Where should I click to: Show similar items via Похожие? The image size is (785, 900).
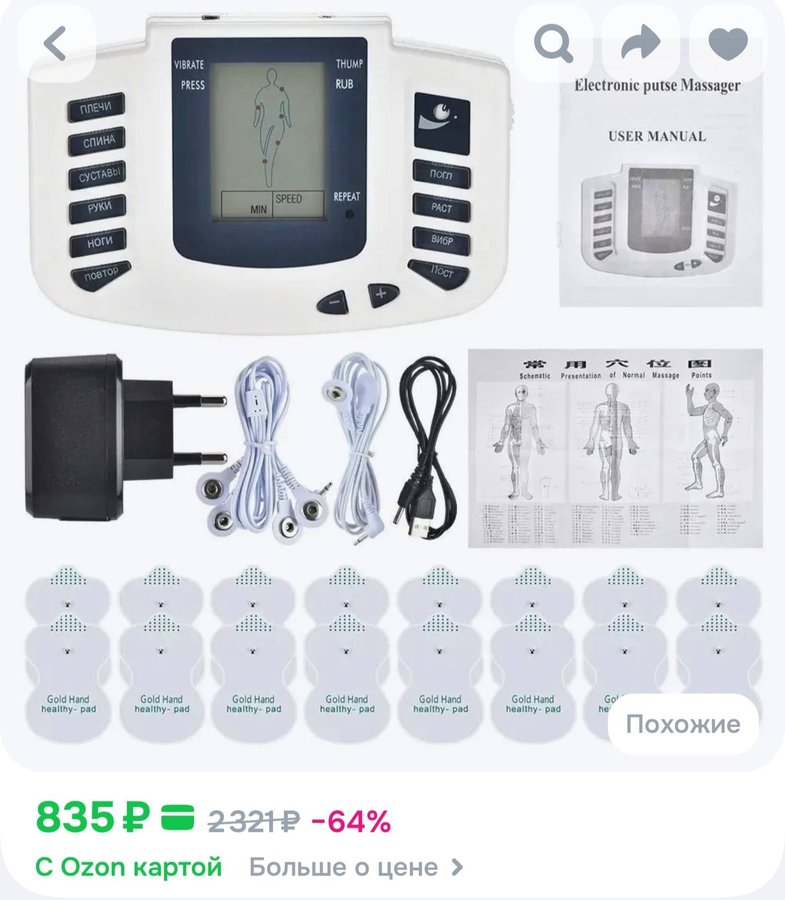click(683, 724)
